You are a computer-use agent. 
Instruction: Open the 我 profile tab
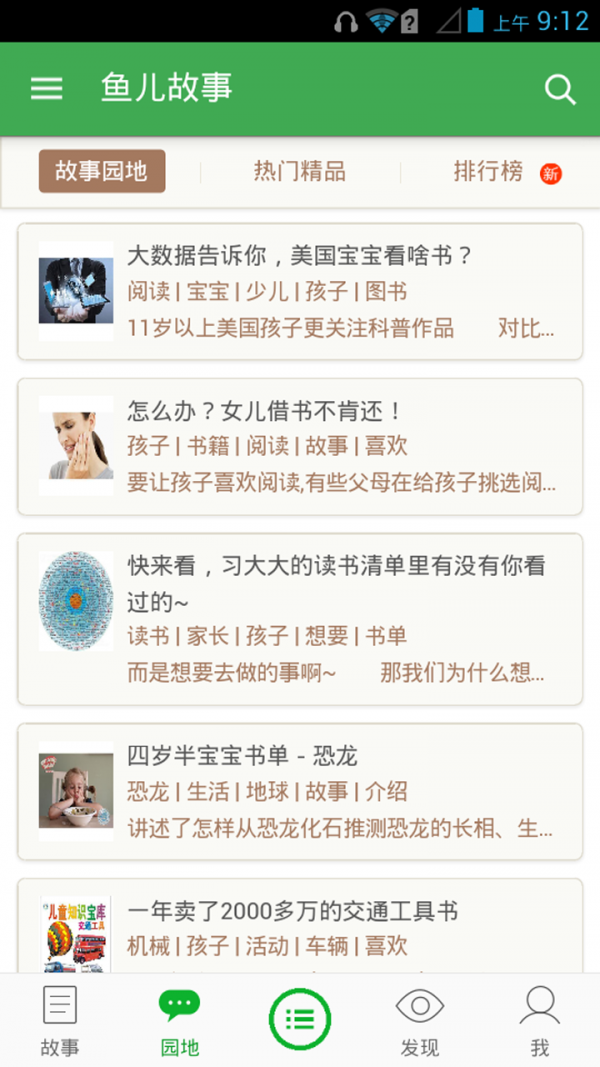pos(540,1020)
